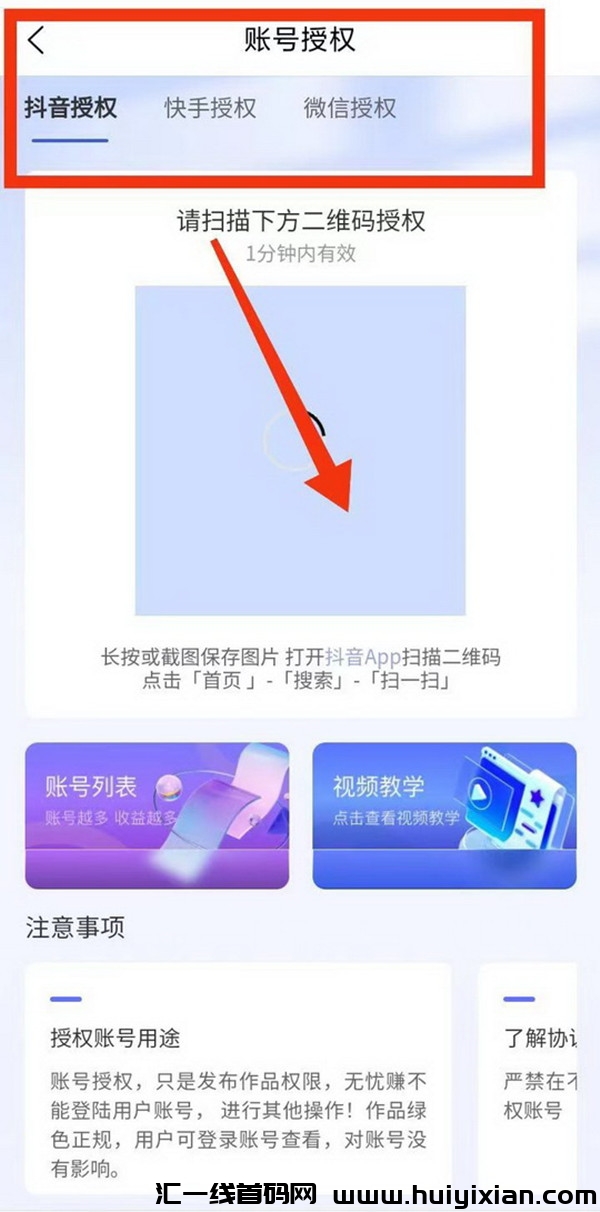
Task: Switch to the 微信授权 tab
Action: coord(349,108)
